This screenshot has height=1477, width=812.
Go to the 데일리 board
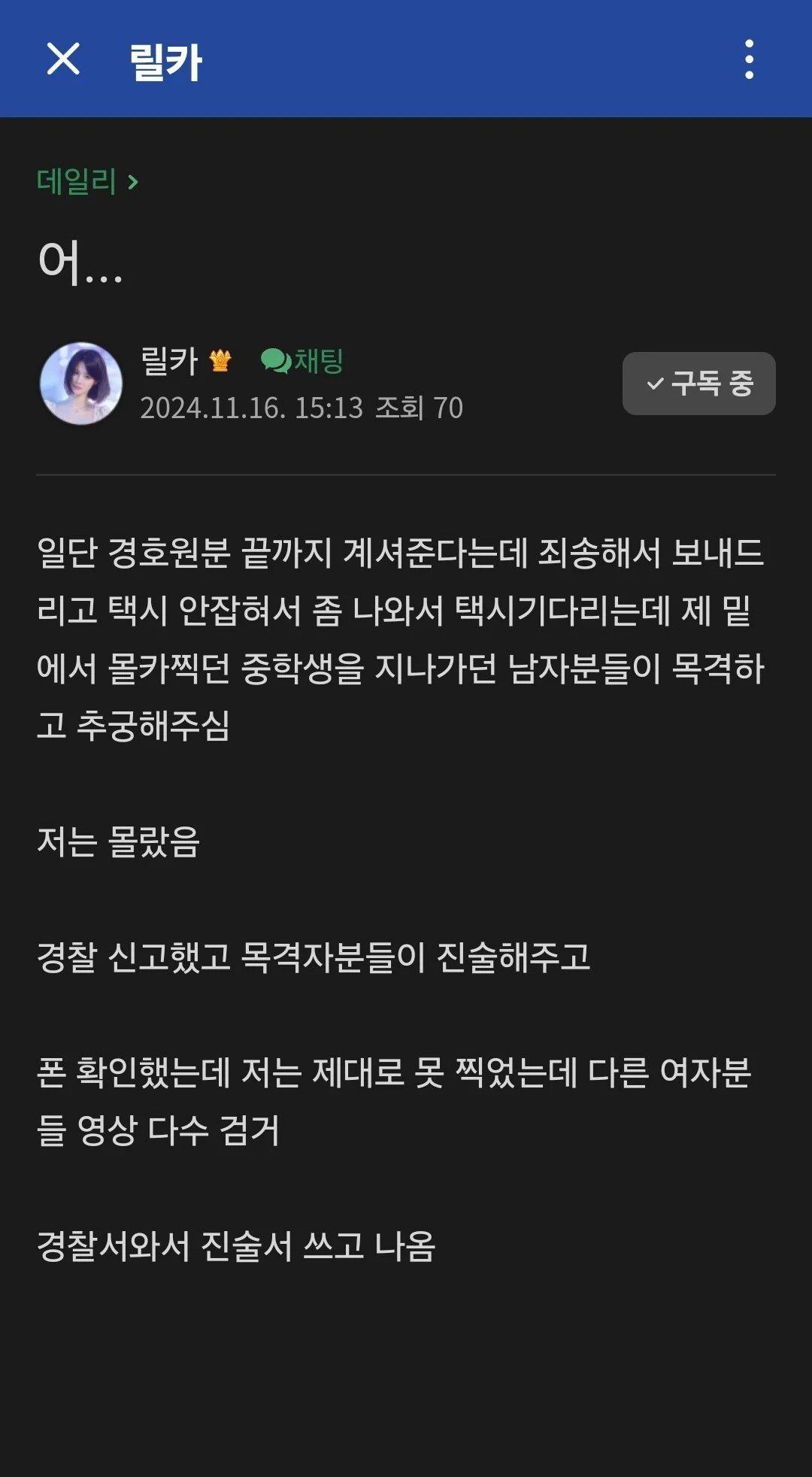[x=87, y=181]
